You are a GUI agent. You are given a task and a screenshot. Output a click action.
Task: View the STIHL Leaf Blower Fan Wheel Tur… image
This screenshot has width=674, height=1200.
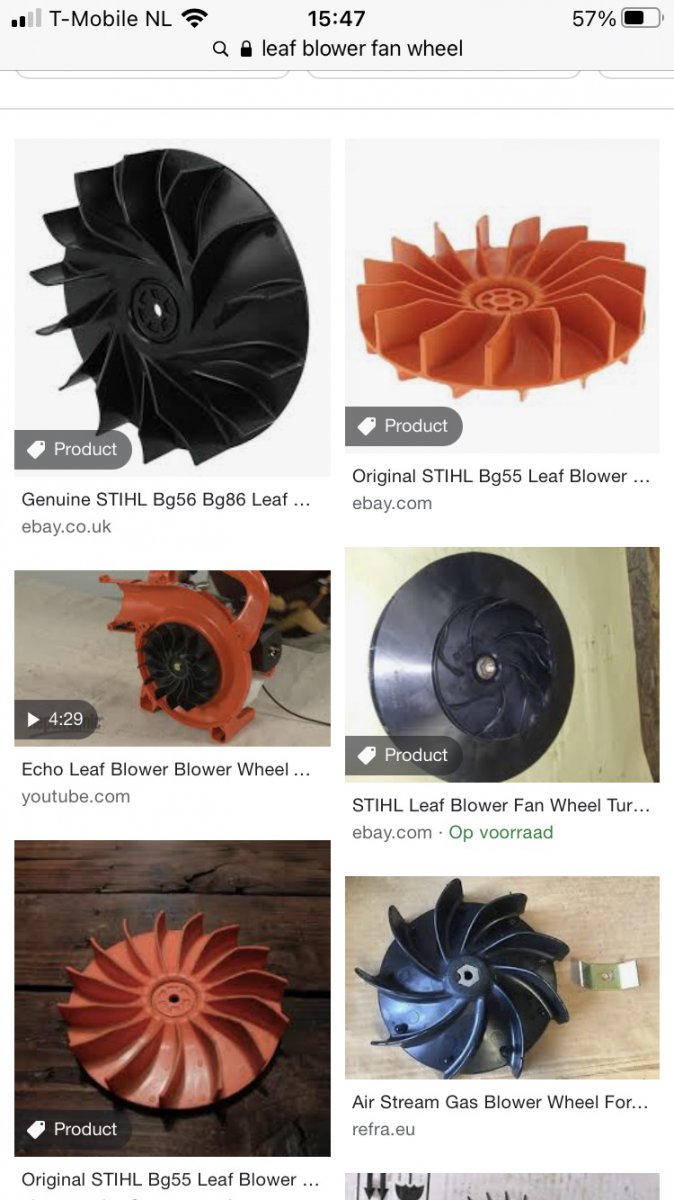502,664
